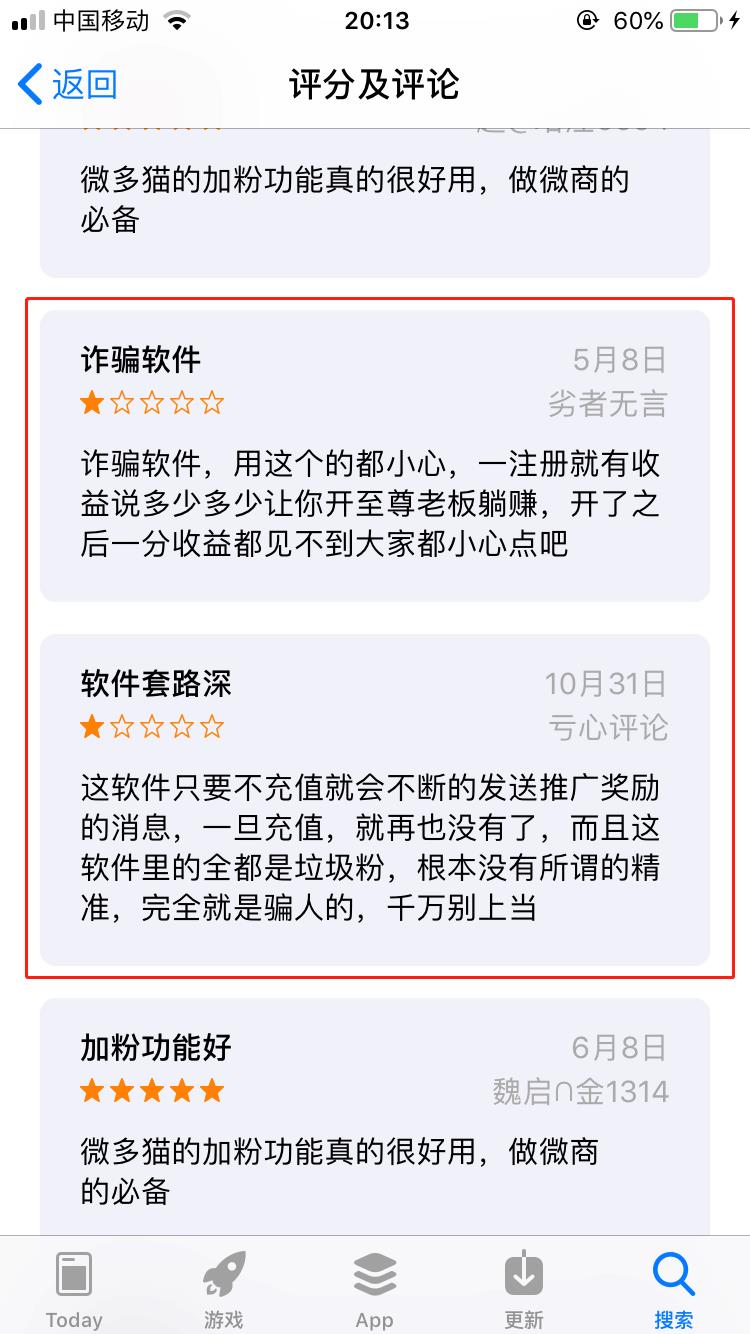Switch to the Today tab

pyautogui.click(x=74, y=1289)
